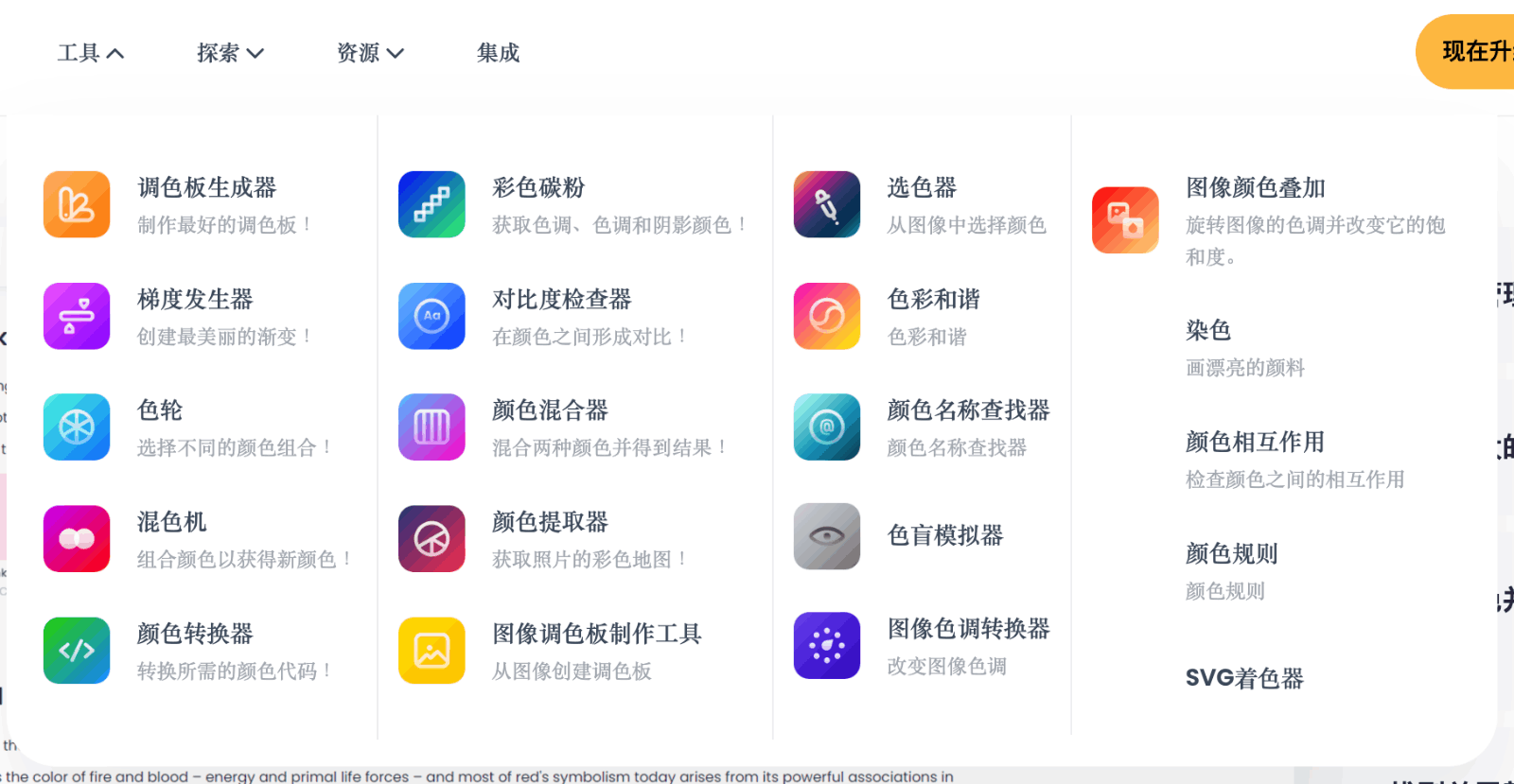Go to 色彩和谐 tool
This screenshot has height=784, width=1514.
[x=933, y=300]
